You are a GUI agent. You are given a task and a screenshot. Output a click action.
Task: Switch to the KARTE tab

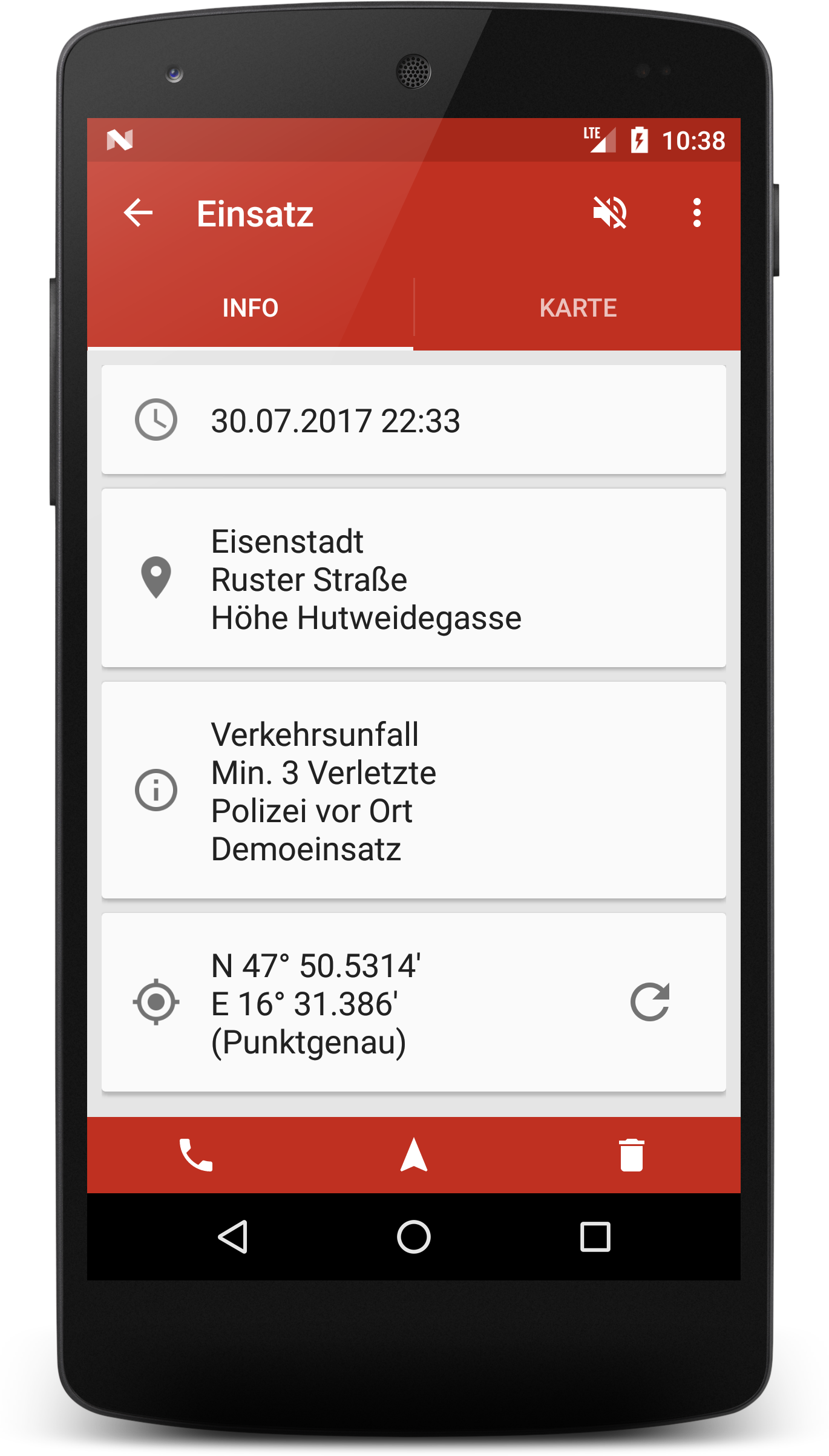[578, 308]
